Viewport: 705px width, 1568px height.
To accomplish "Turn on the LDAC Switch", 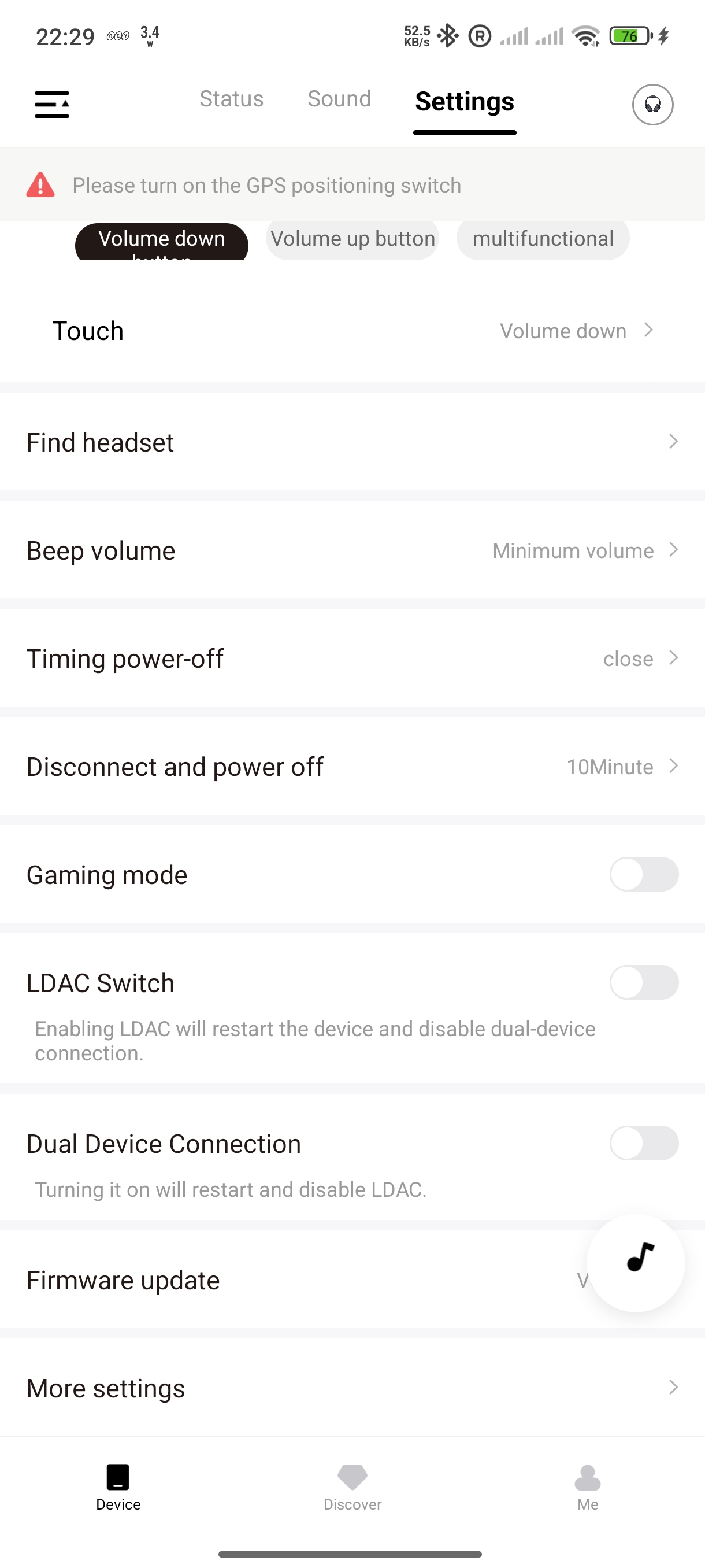I will (644, 982).
